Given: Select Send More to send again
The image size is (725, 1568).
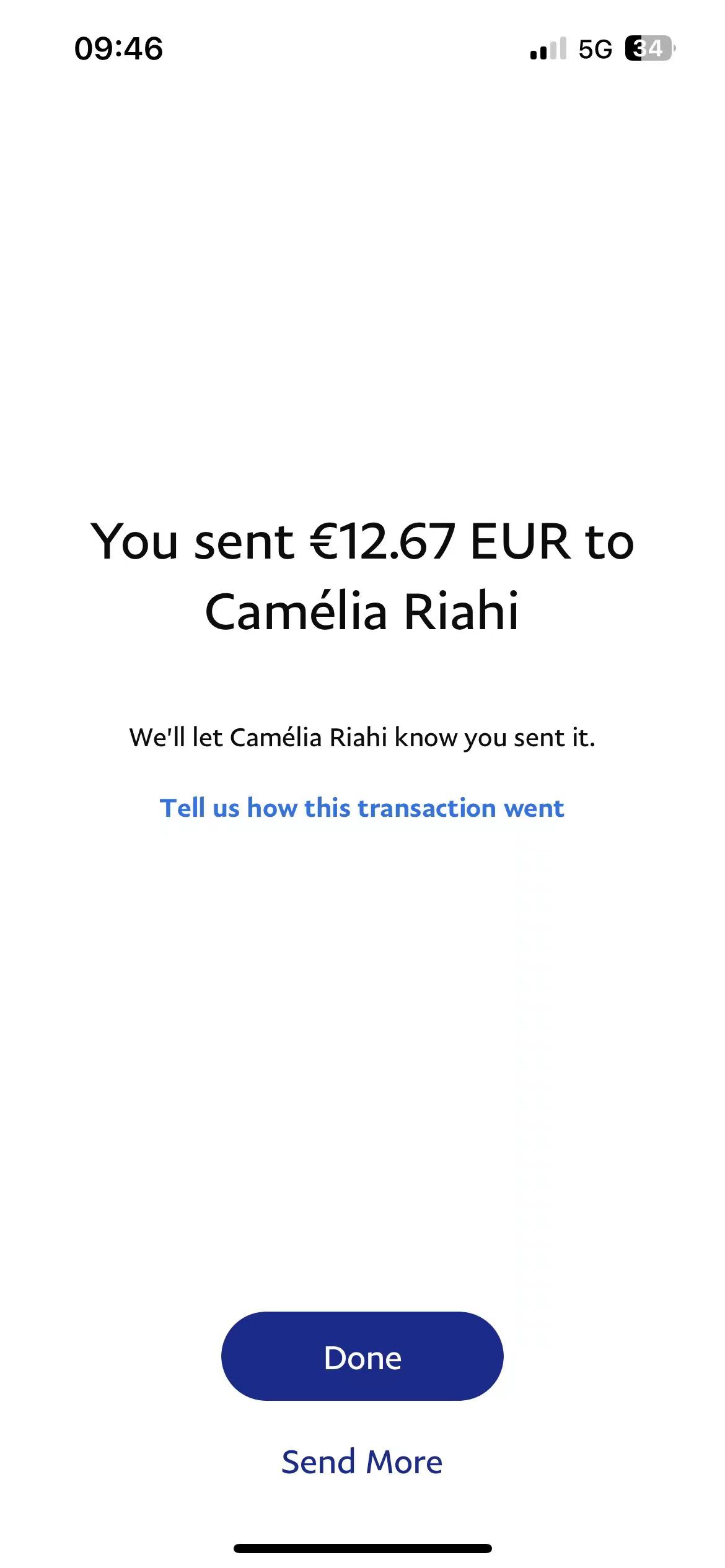Looking at the screenshot, I should [362, 1462].
